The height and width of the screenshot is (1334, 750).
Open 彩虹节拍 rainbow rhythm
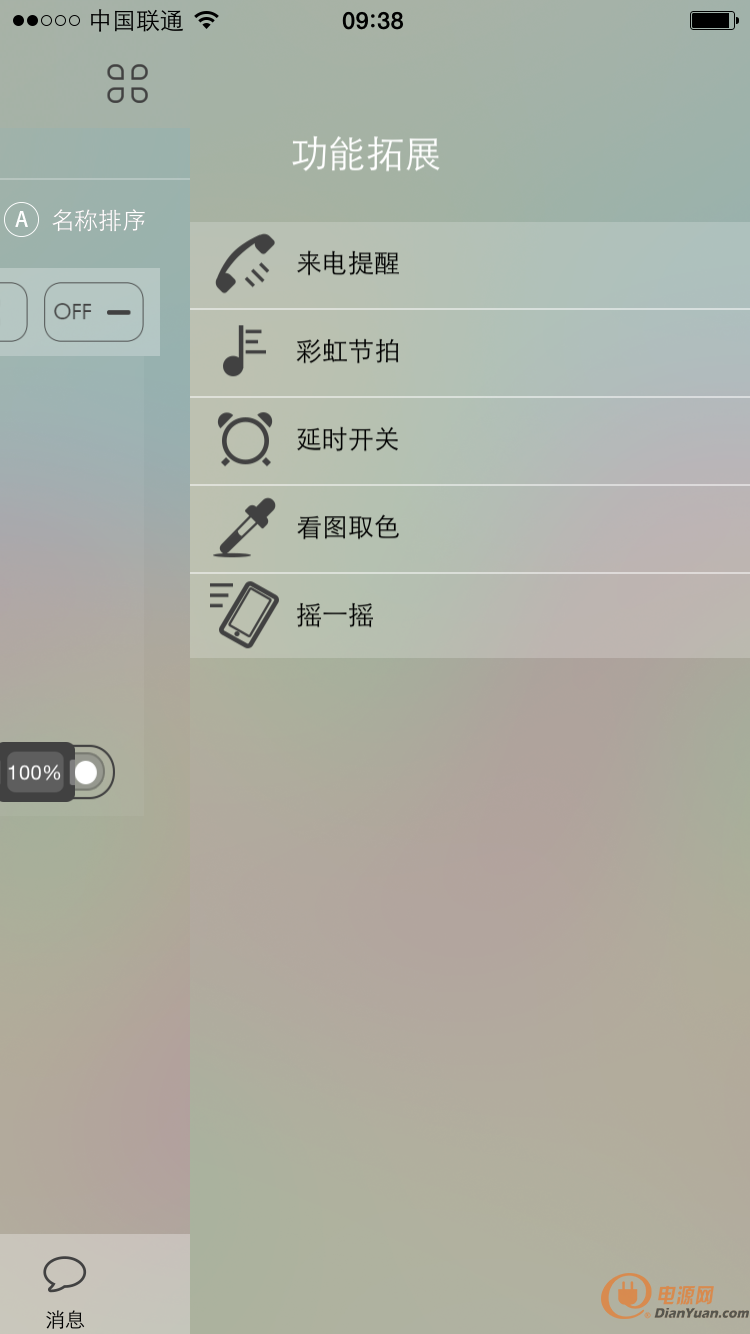[470, 353]
